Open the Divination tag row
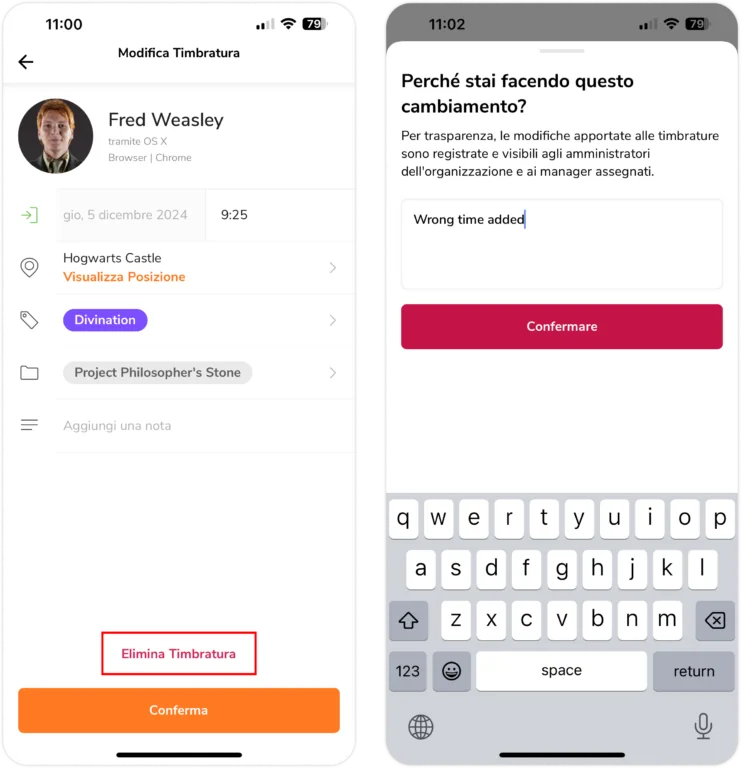741x768 pixels. click(200, 320)
